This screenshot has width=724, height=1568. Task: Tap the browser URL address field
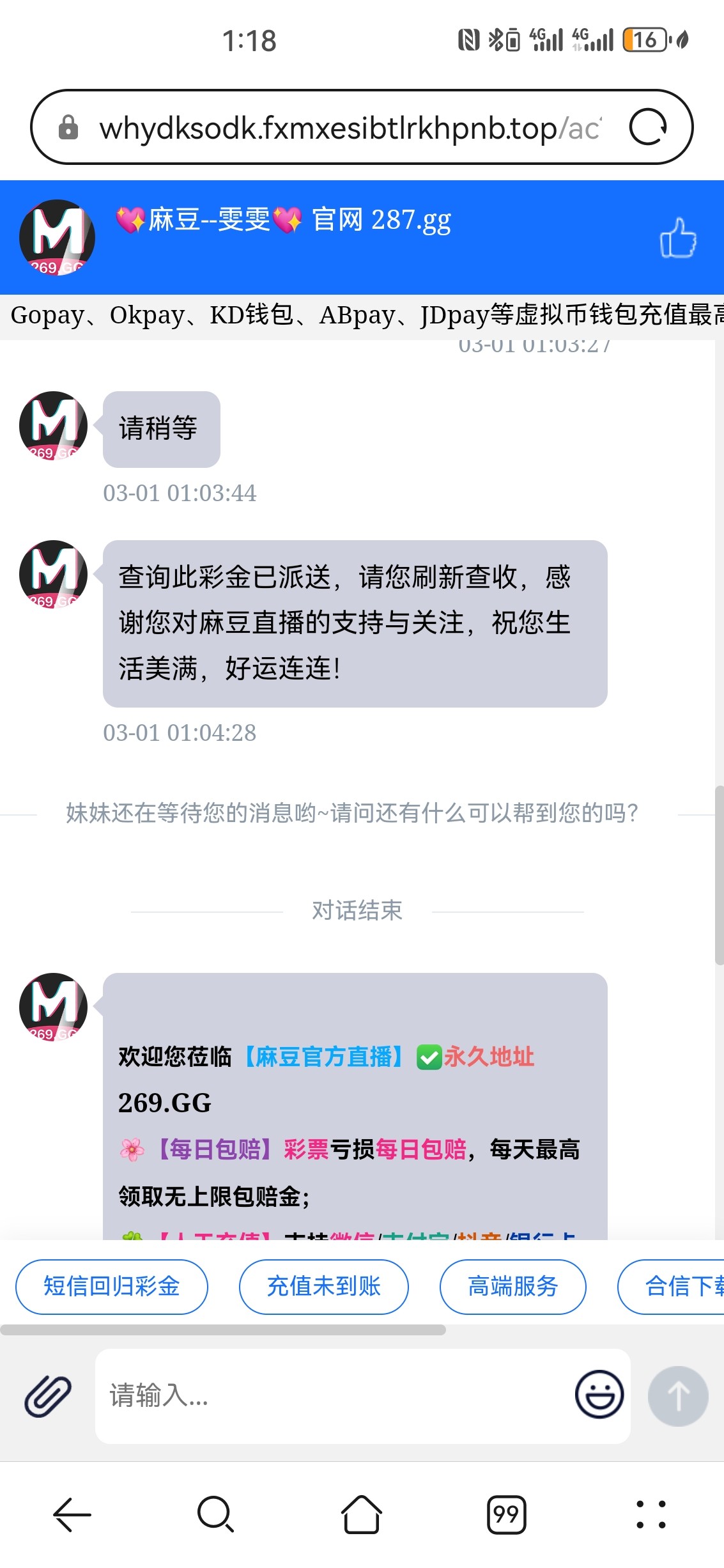(x=350, y=128)
